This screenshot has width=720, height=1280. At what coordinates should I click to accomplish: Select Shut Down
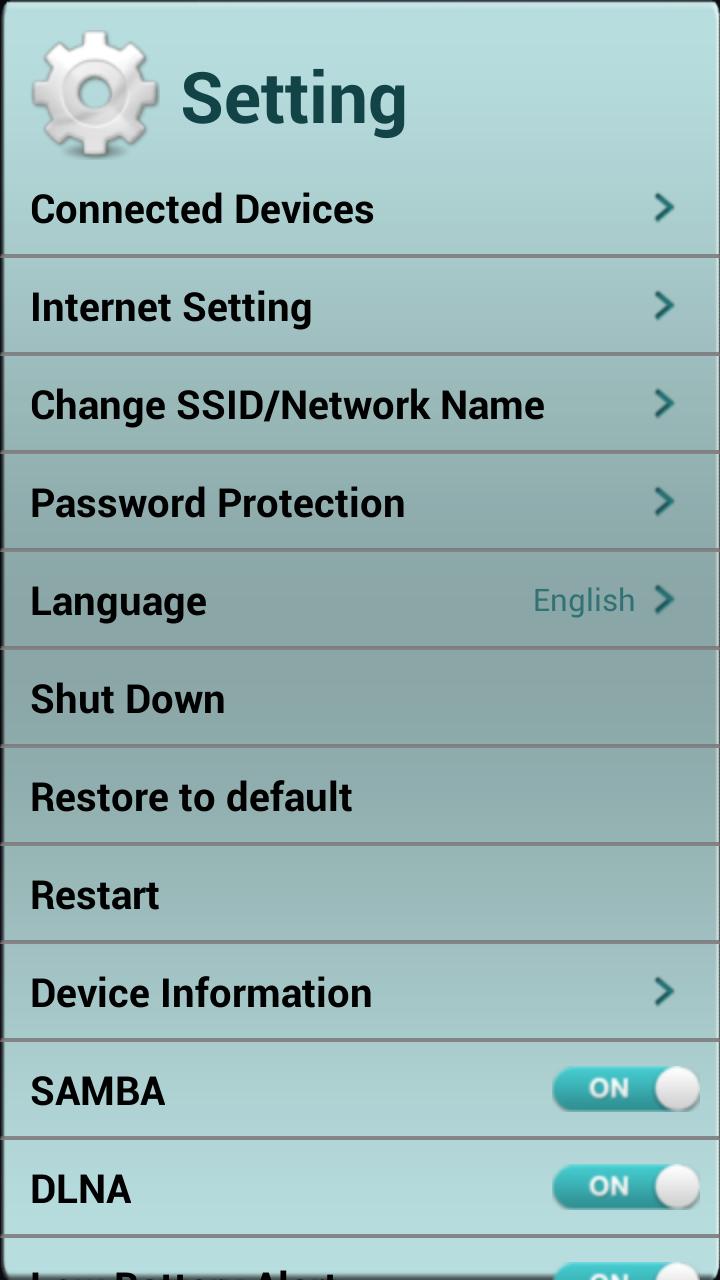[360, 699]
